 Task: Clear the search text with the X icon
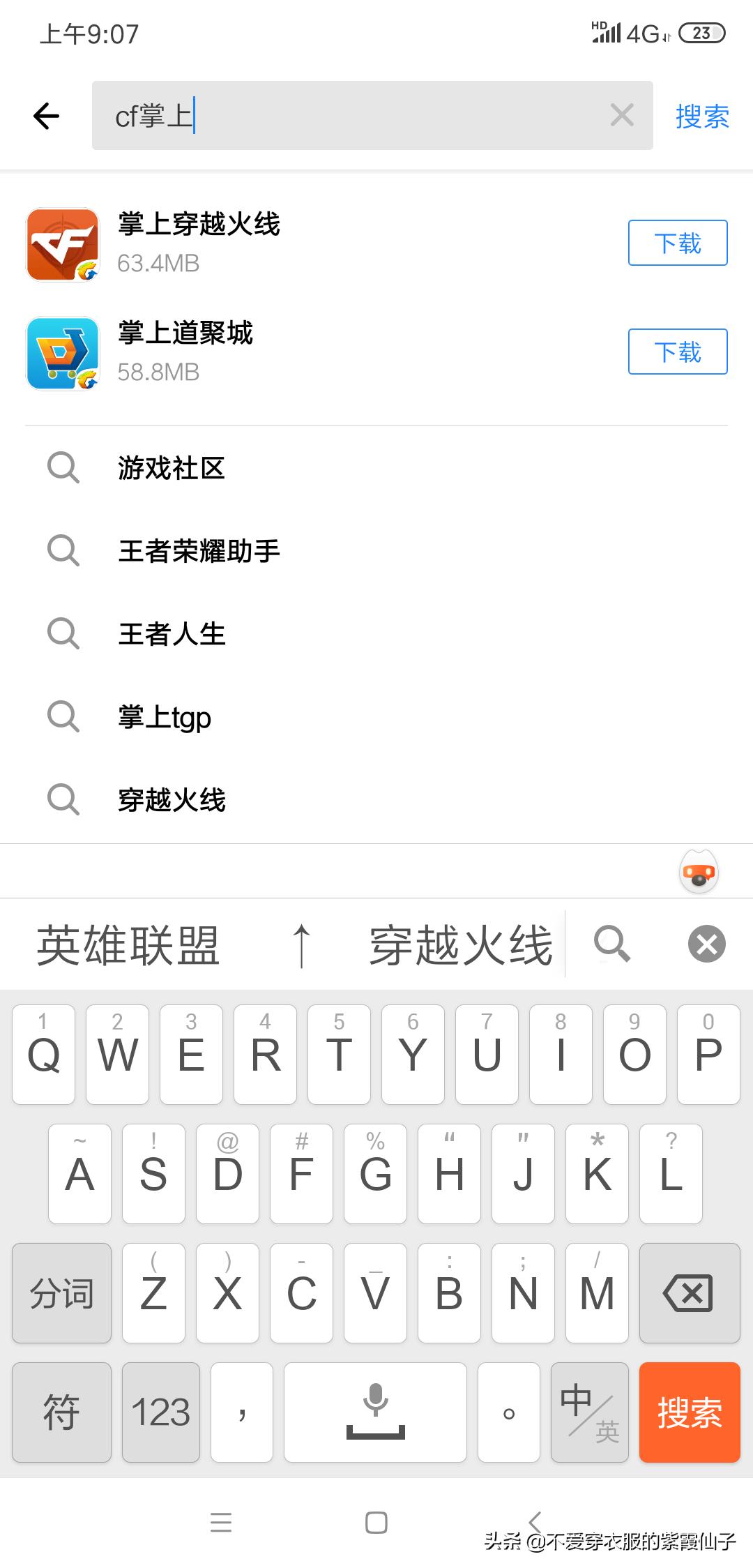[x=621, y=115]
